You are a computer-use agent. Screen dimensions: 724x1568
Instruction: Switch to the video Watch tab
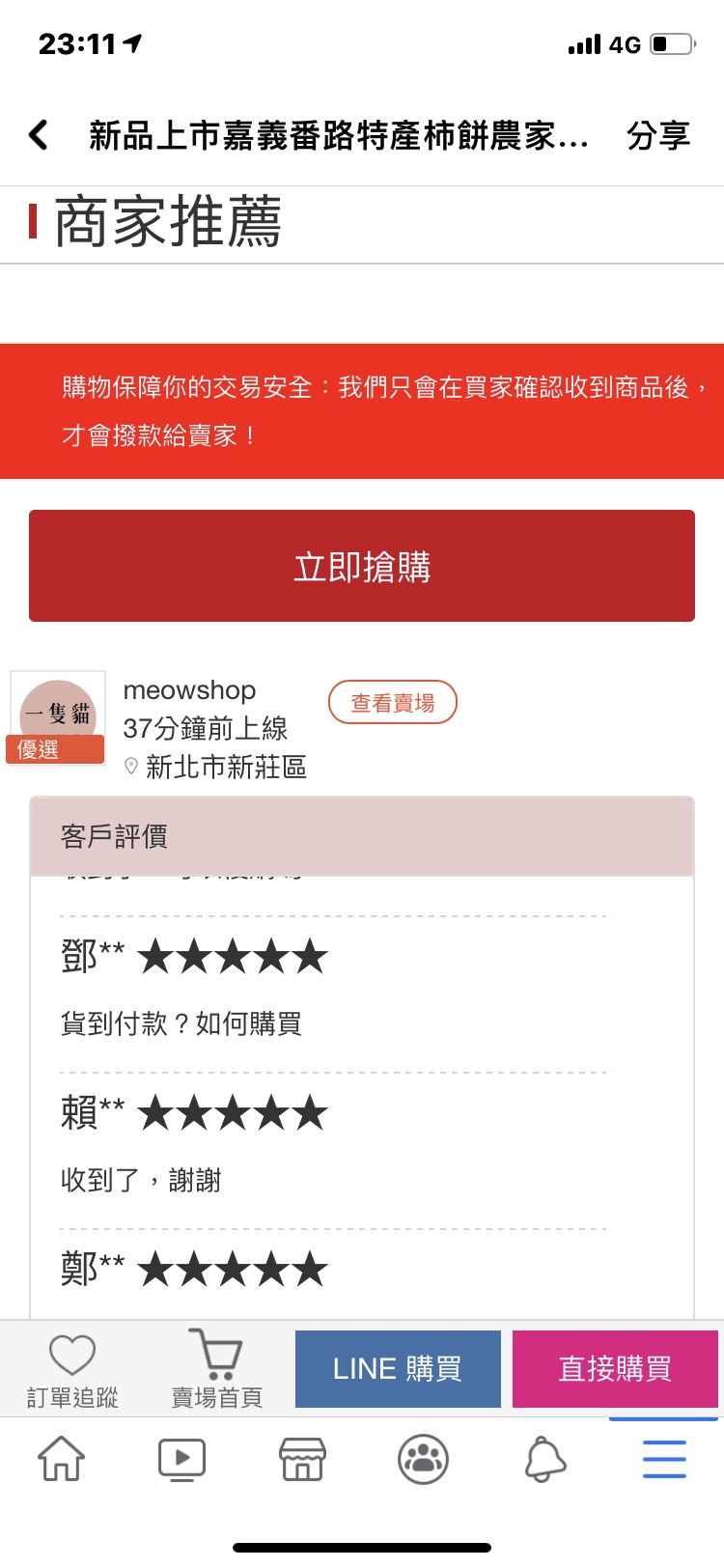click(181, 1459)
